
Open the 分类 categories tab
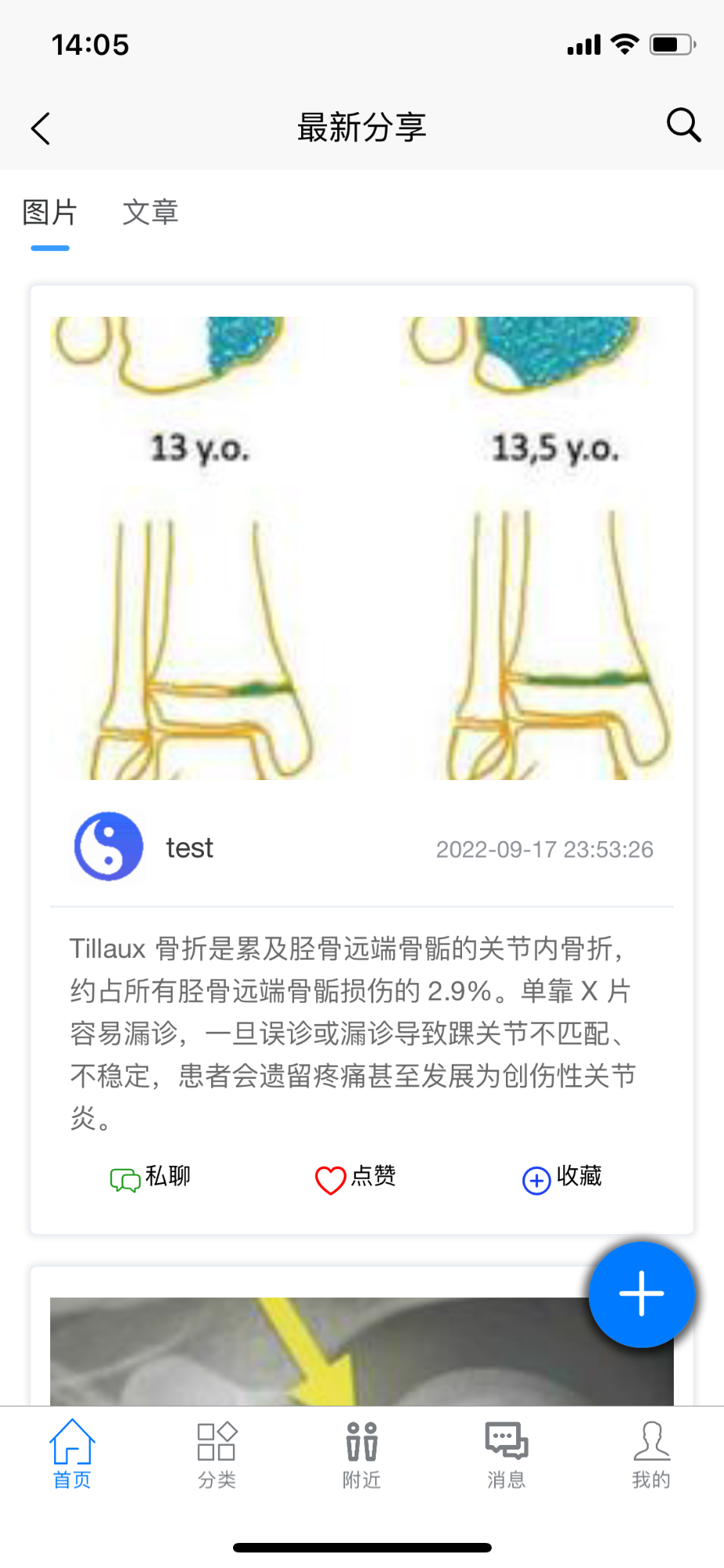[x=217, y=1454]
